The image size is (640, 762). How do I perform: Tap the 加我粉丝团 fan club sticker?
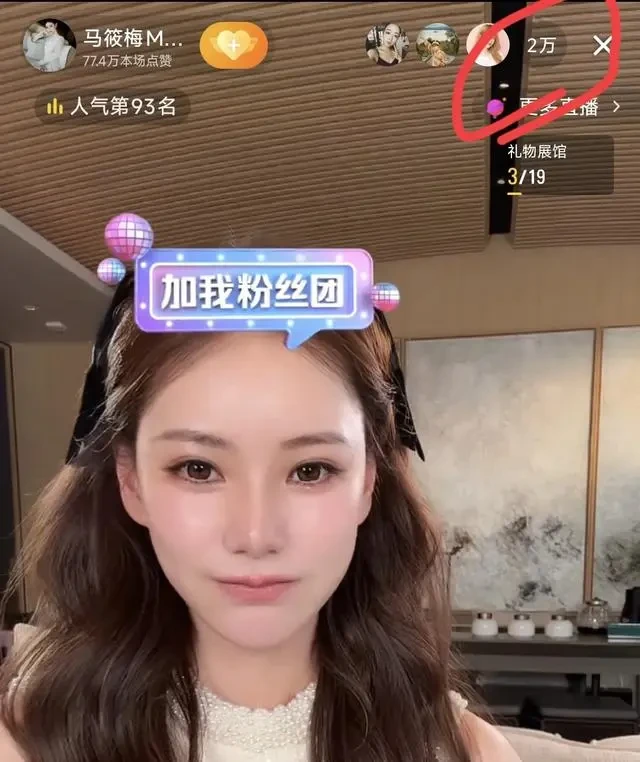tap(252, 291)
